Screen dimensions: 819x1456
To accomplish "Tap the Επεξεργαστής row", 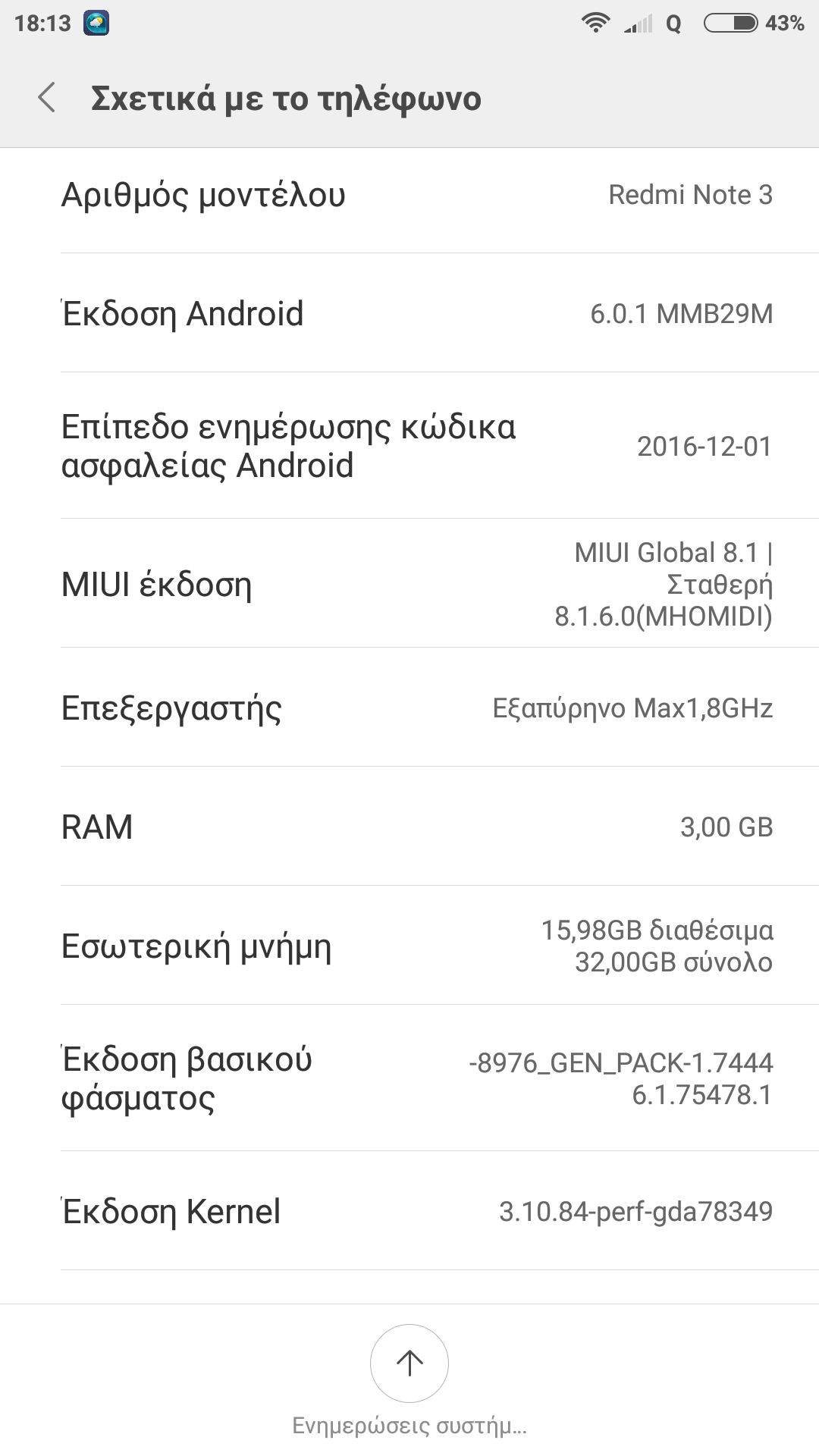I will 409,708.
